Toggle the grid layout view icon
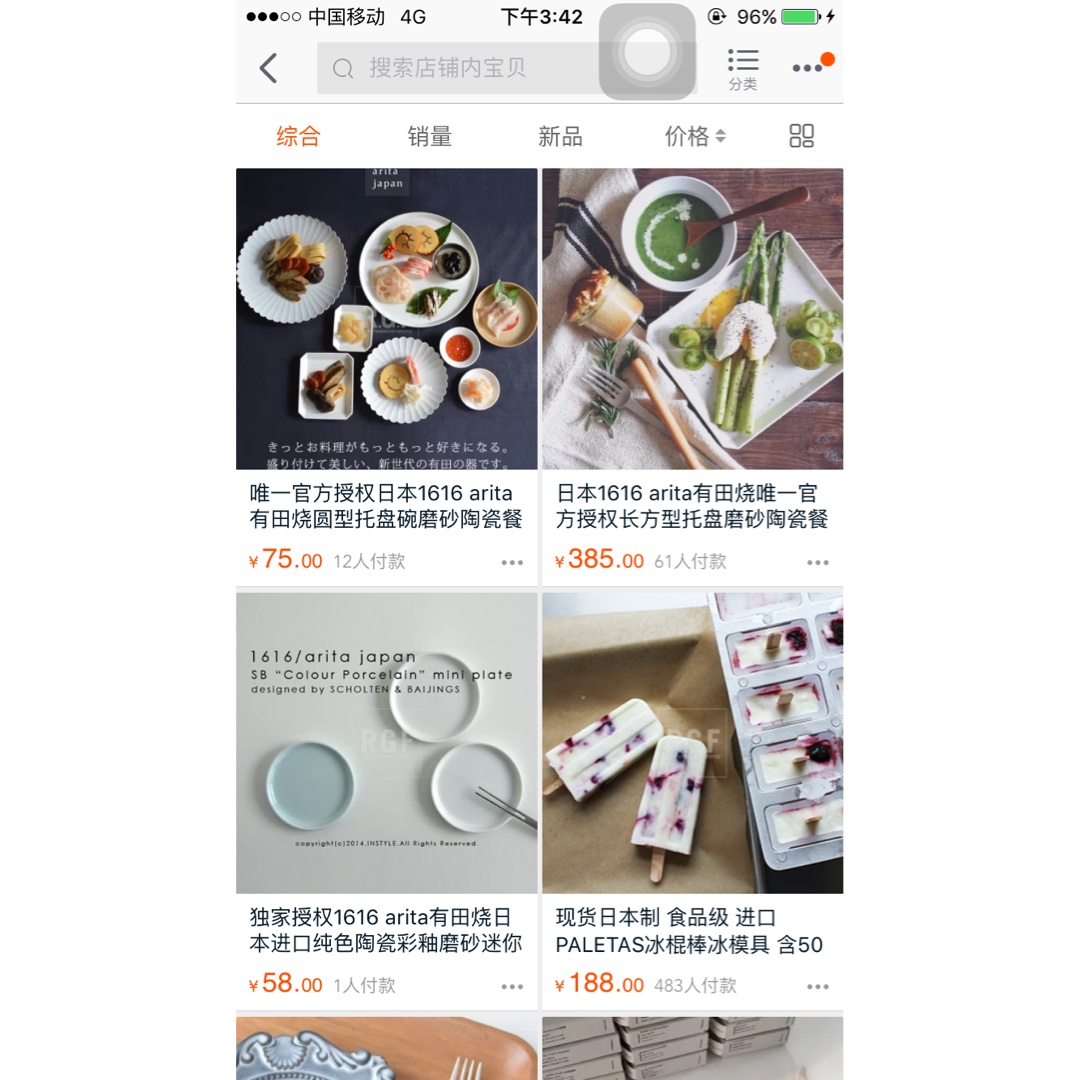Image resolution: width=1080 pixels, height=1080 pixels. [x=802, y=136]
